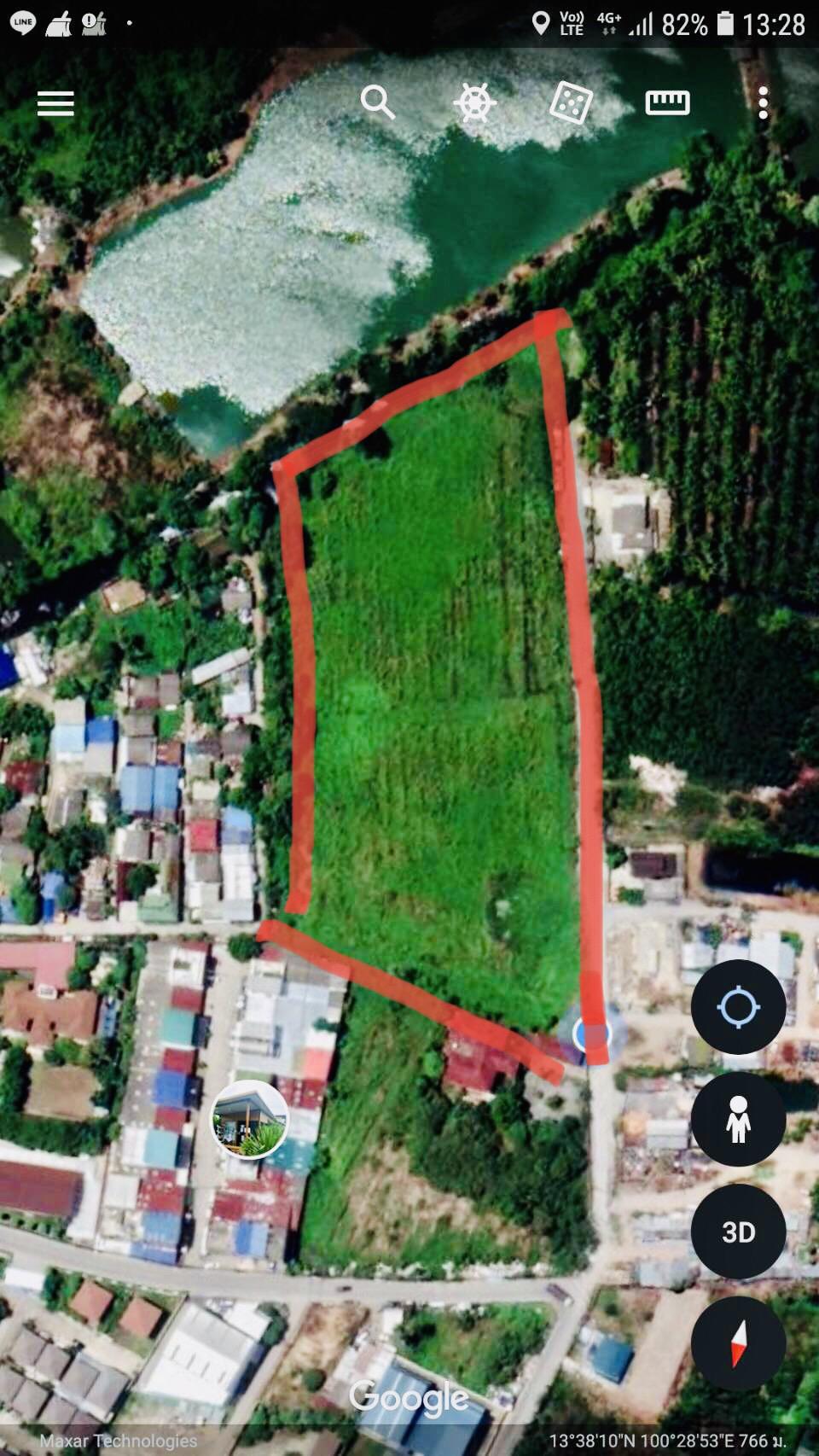Open the three-dot overflow menu
This screenshot has height=1456, width=819.
coord(763,102)
